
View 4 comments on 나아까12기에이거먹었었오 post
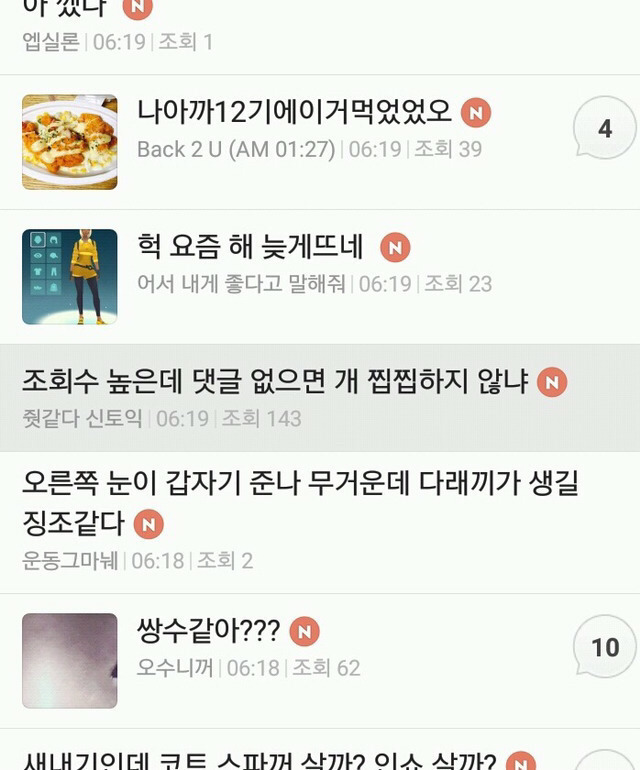pyautogui.click(x=604, y=128)
